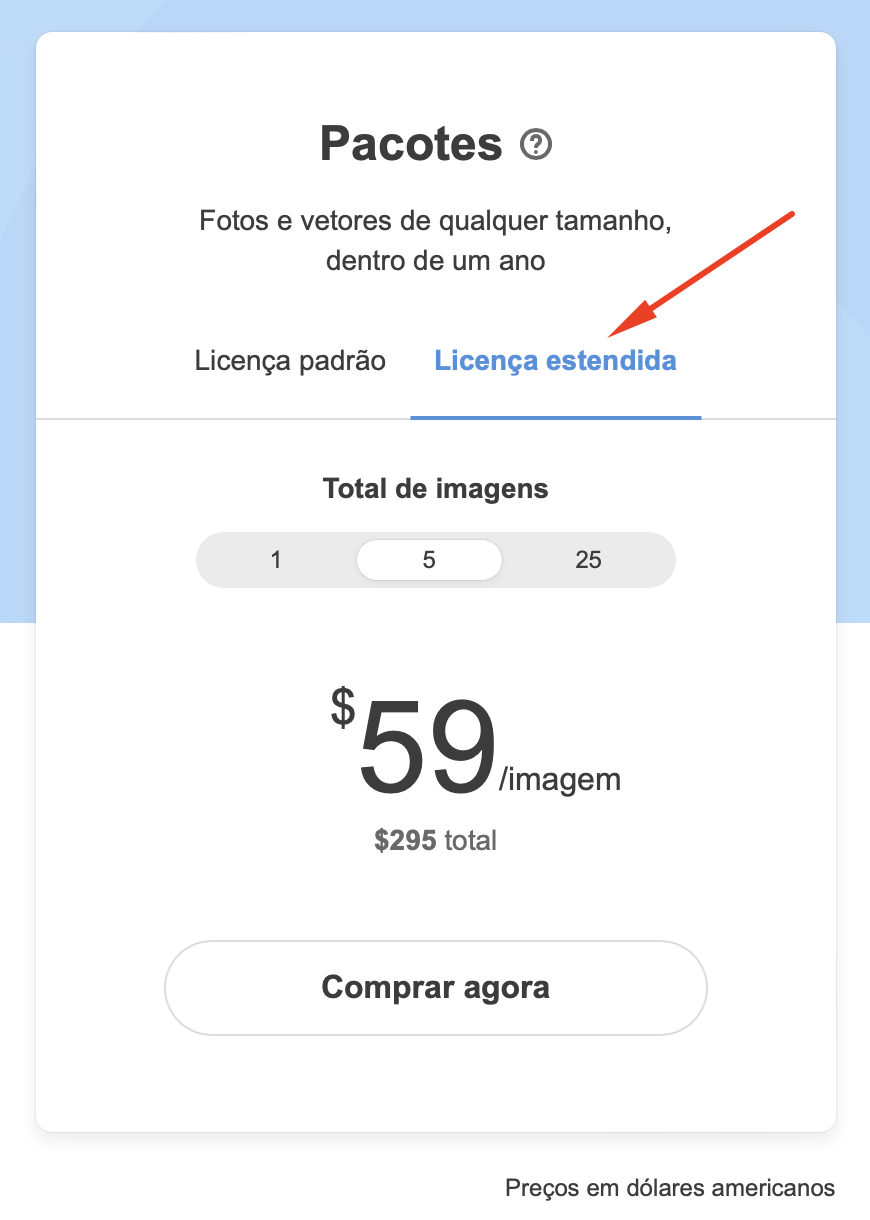Pick 25 in the image quantity selector
Screen dimensions: 870x1220
coord(589,560)
